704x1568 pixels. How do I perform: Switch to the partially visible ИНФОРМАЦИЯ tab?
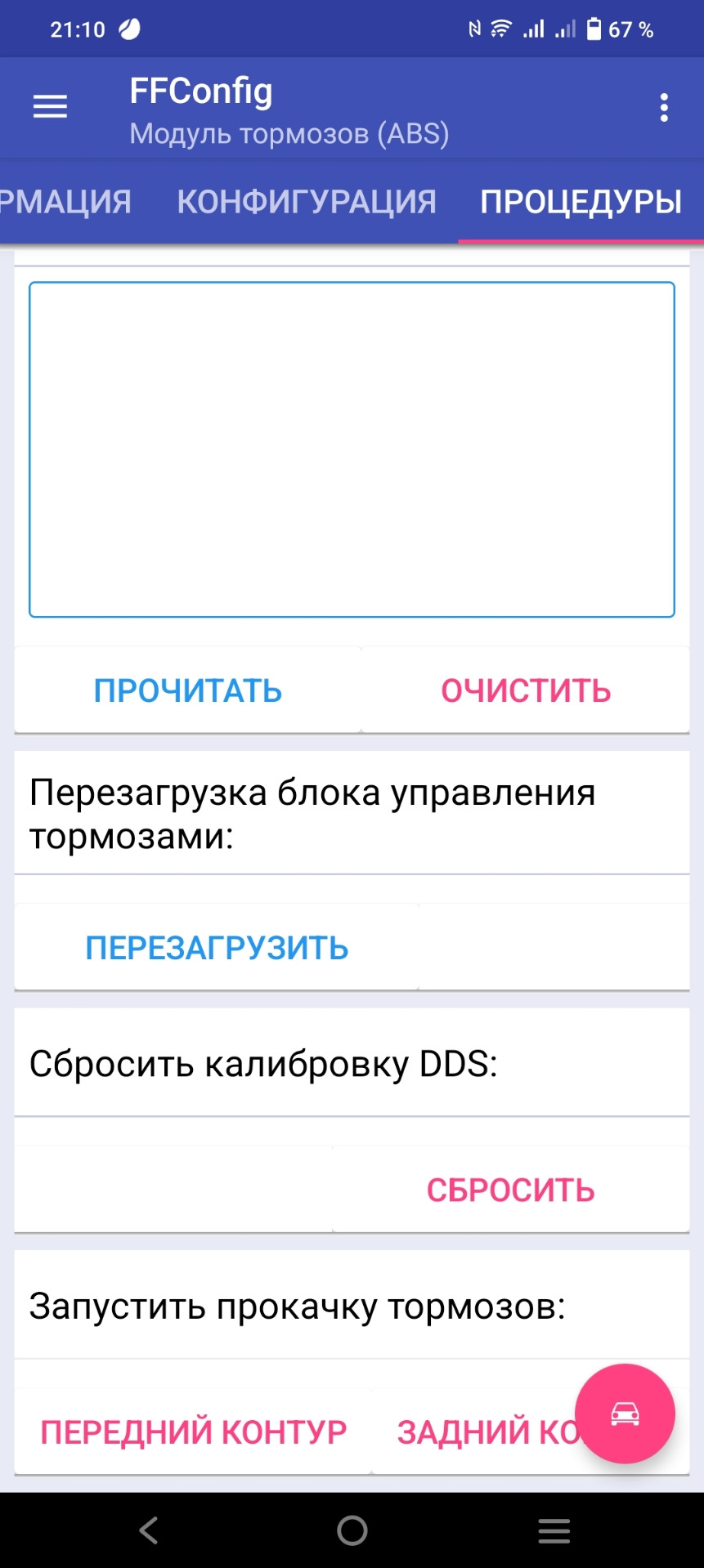[x=65, y=202]
